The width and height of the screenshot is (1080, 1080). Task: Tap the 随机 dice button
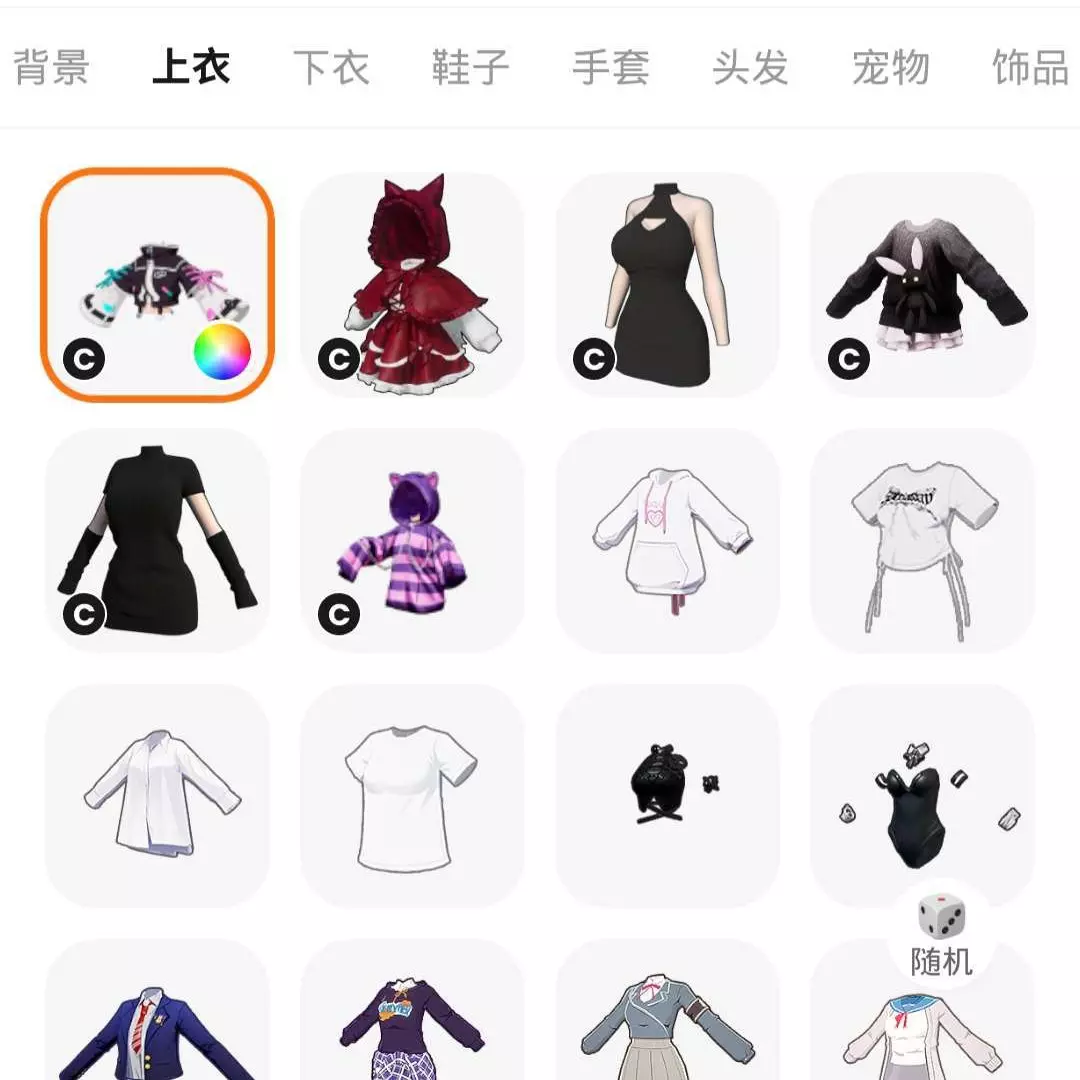click(941, 932)
